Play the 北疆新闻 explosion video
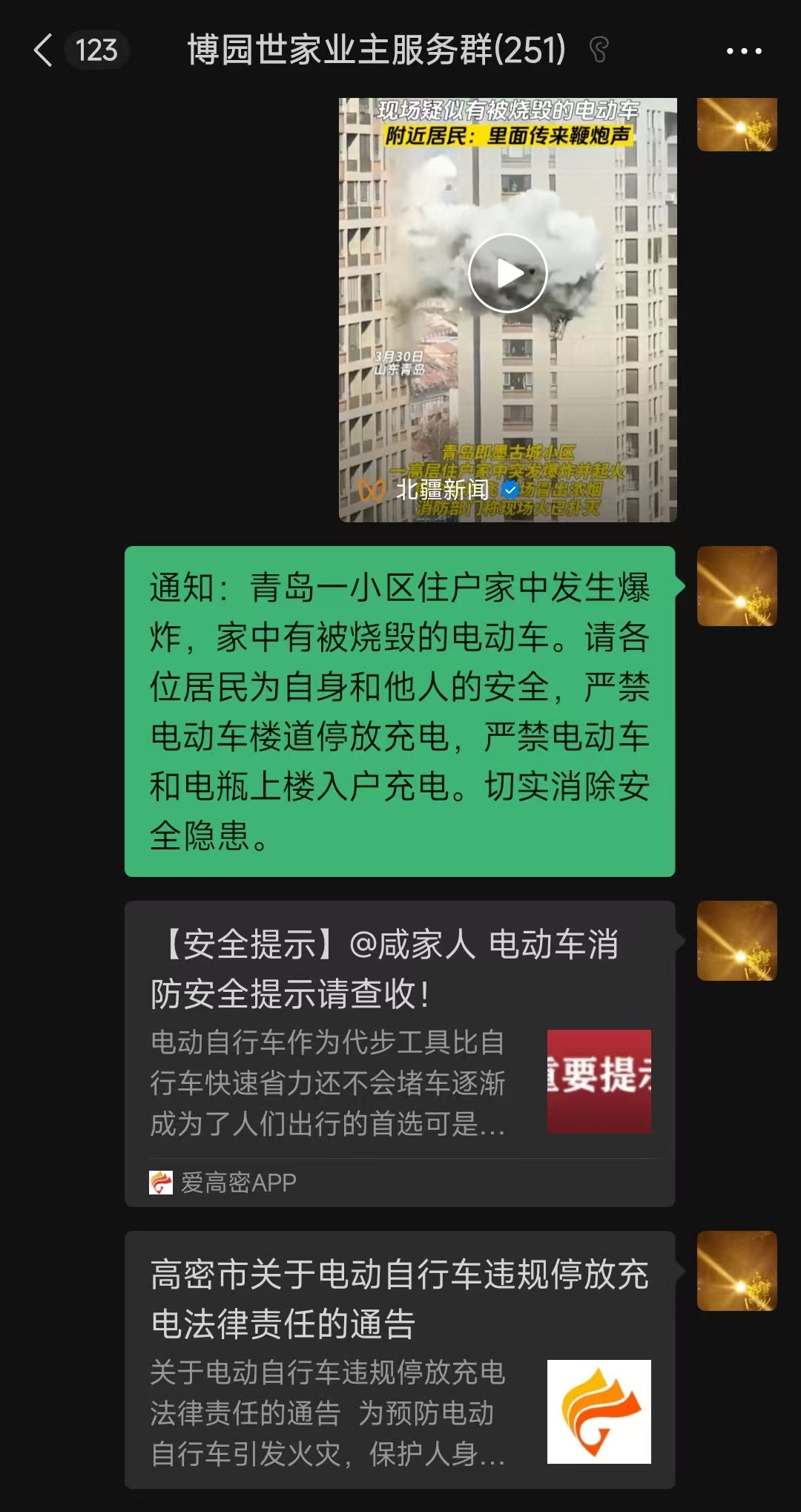Viewport: 801px width, 1512px height. click(x=508, y=273)
